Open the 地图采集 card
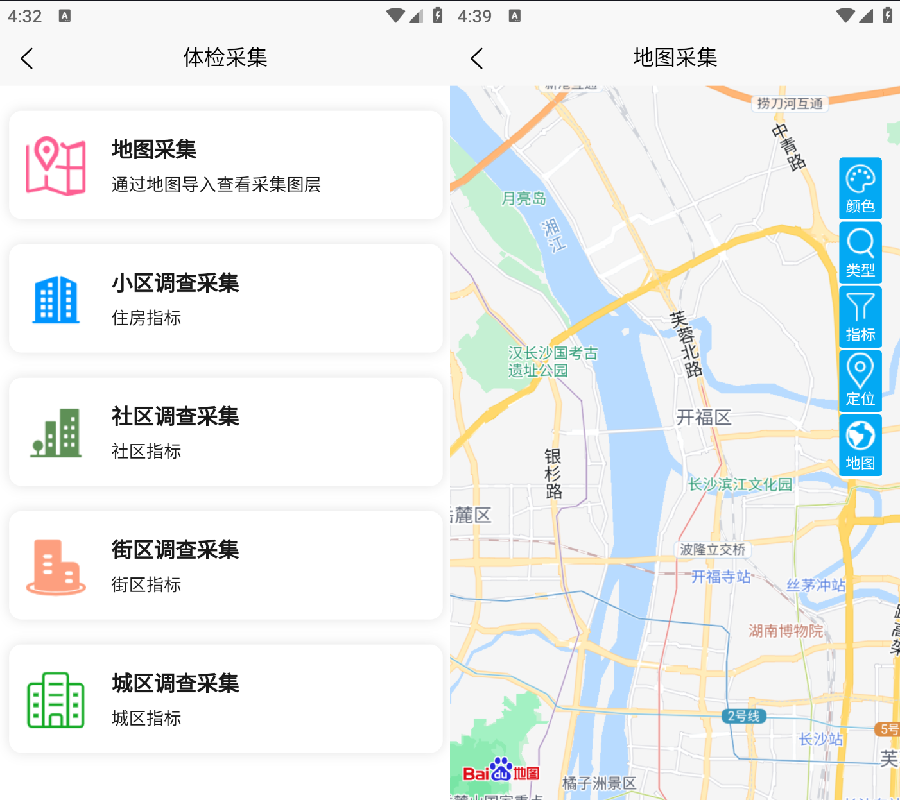This screenshot has width=901, height=801. coord(225,165)
